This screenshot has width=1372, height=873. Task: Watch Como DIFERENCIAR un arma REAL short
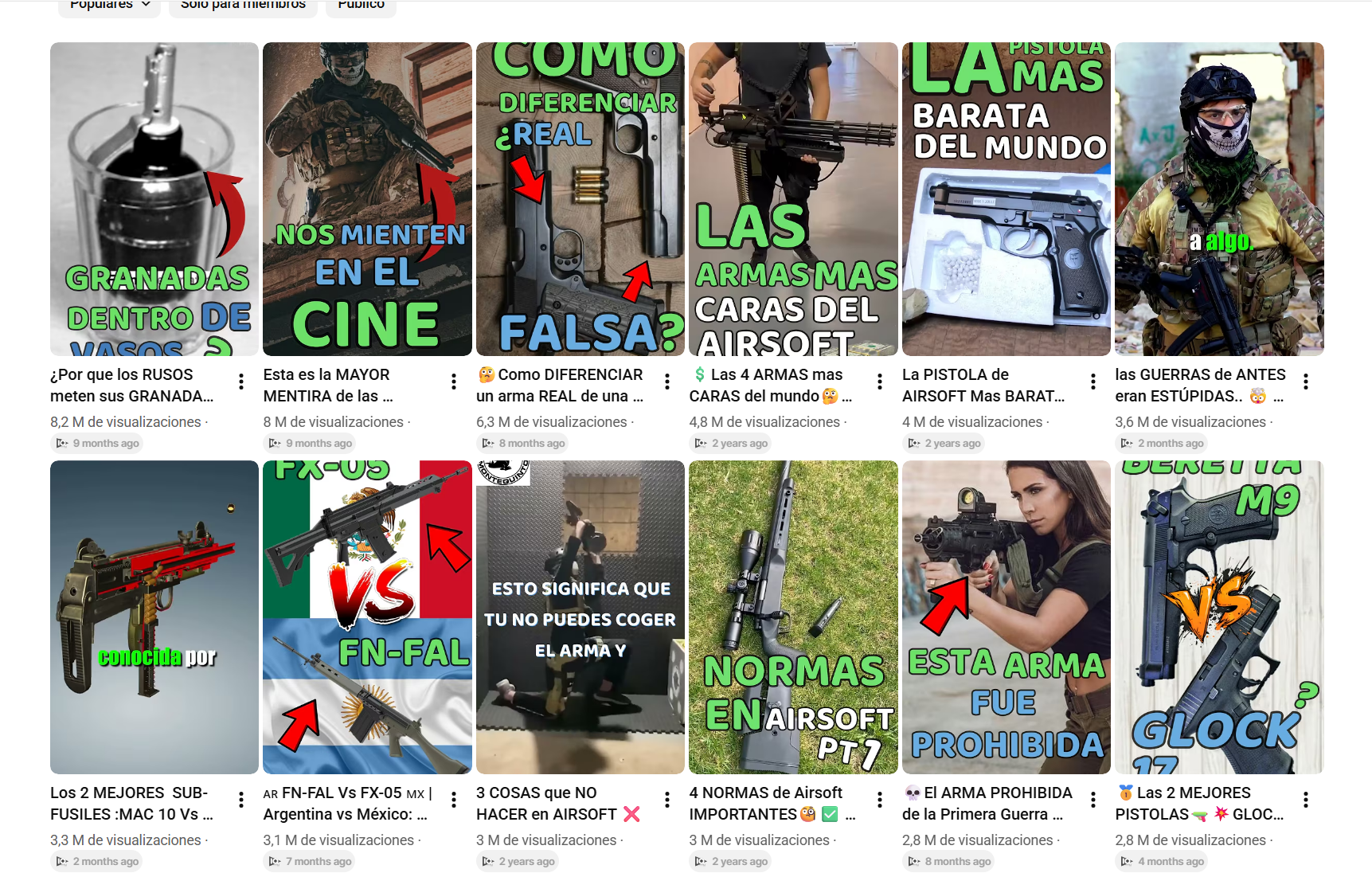tap(580, 199)
